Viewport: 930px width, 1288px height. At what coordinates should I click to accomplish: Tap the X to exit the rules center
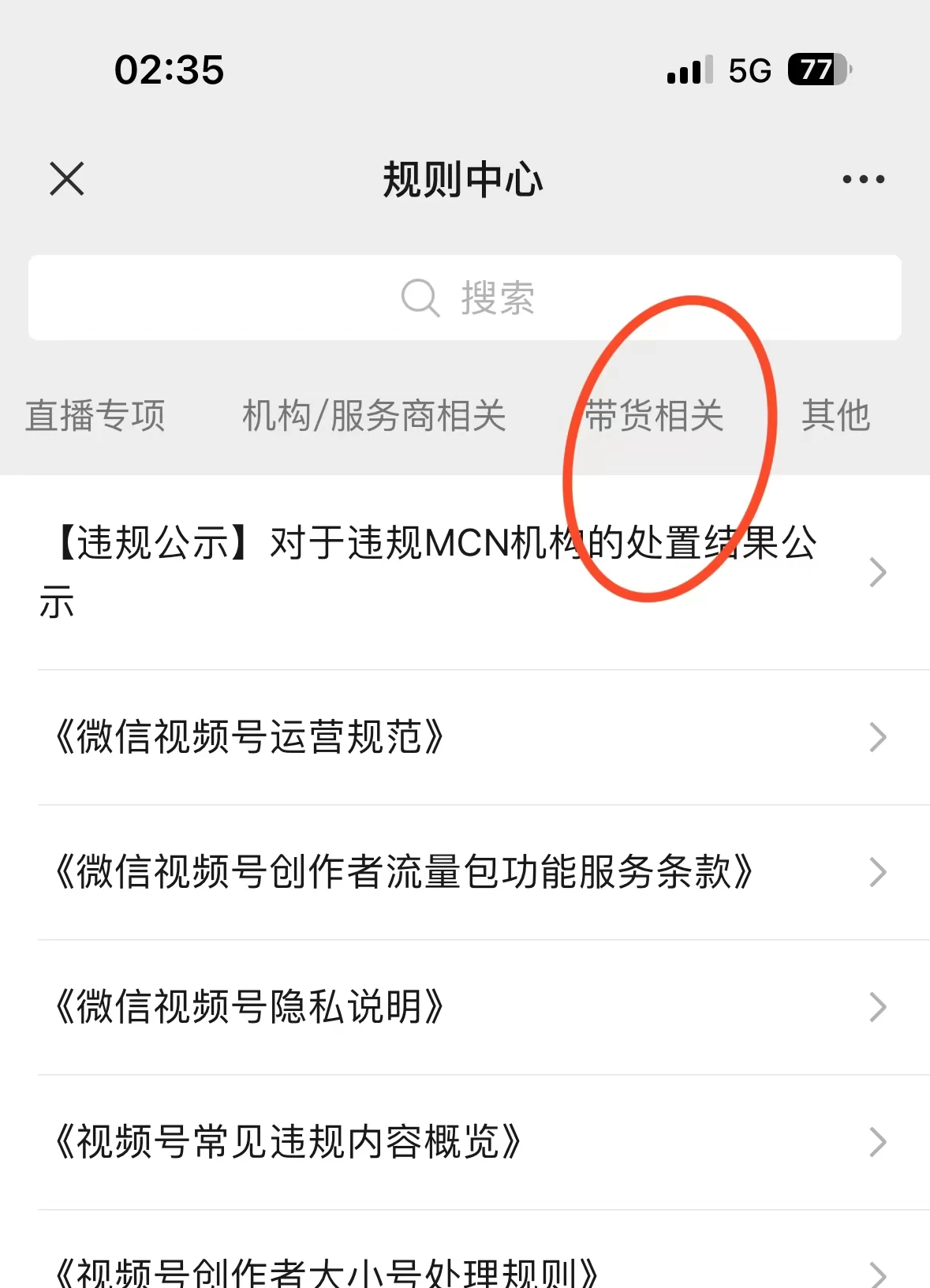tap(67, 178)
